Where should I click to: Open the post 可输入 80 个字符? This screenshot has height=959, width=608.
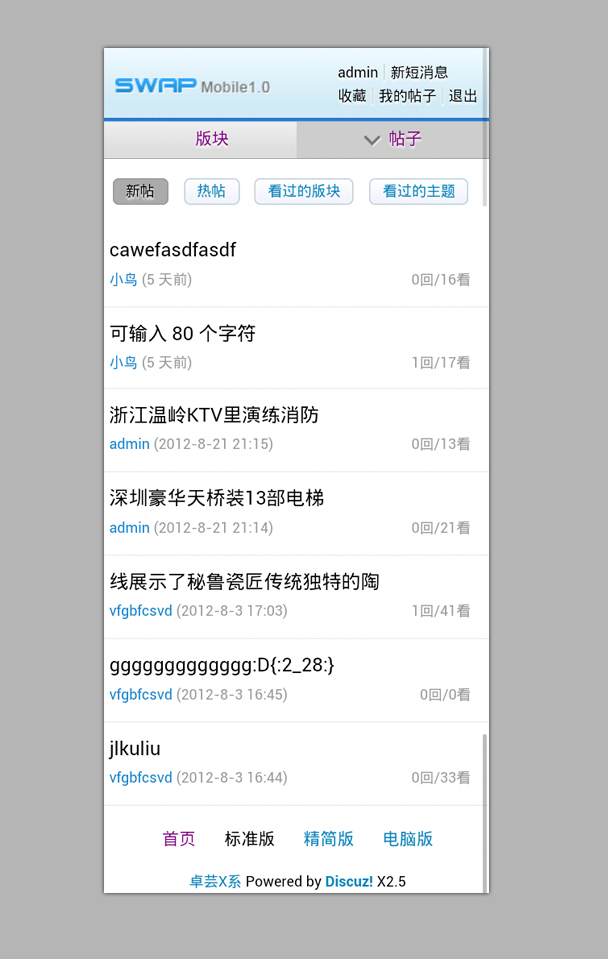182,333
